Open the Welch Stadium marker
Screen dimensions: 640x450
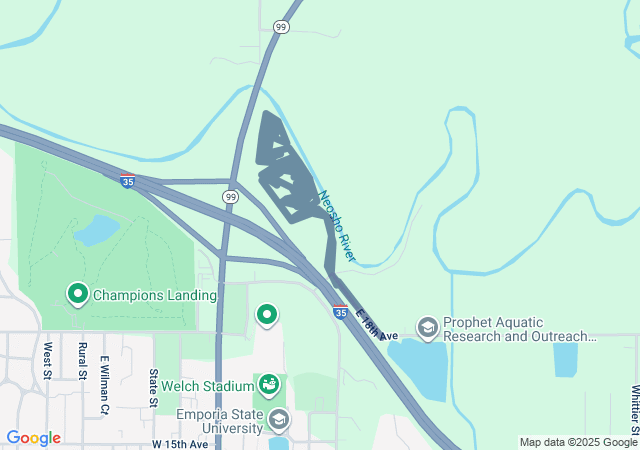click(269, 385)
